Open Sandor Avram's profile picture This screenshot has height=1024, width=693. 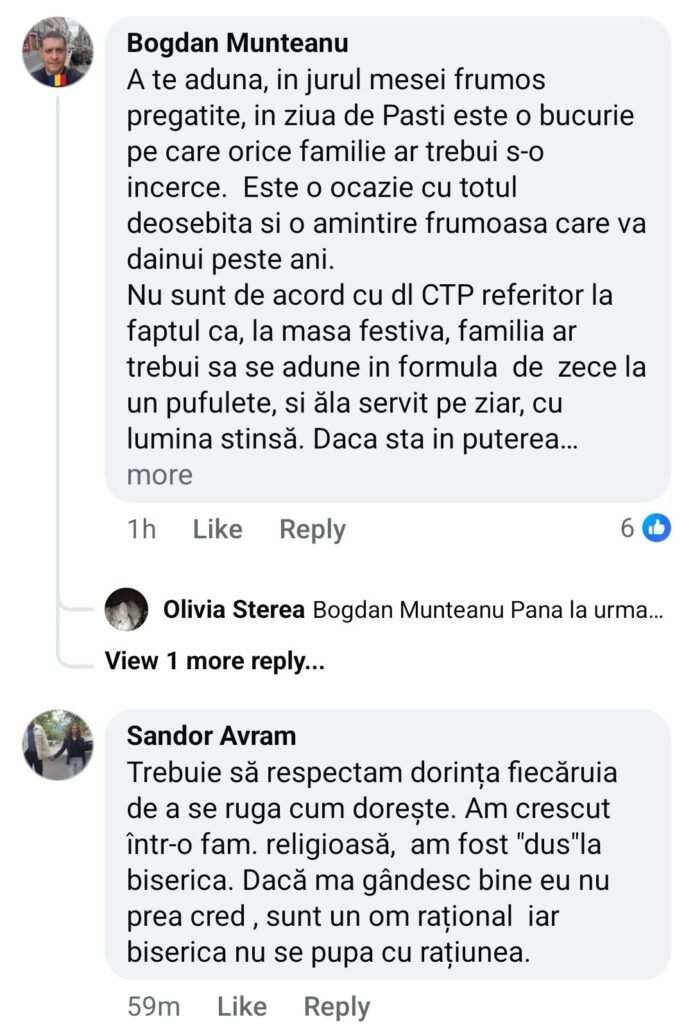(x=57, y=745)
